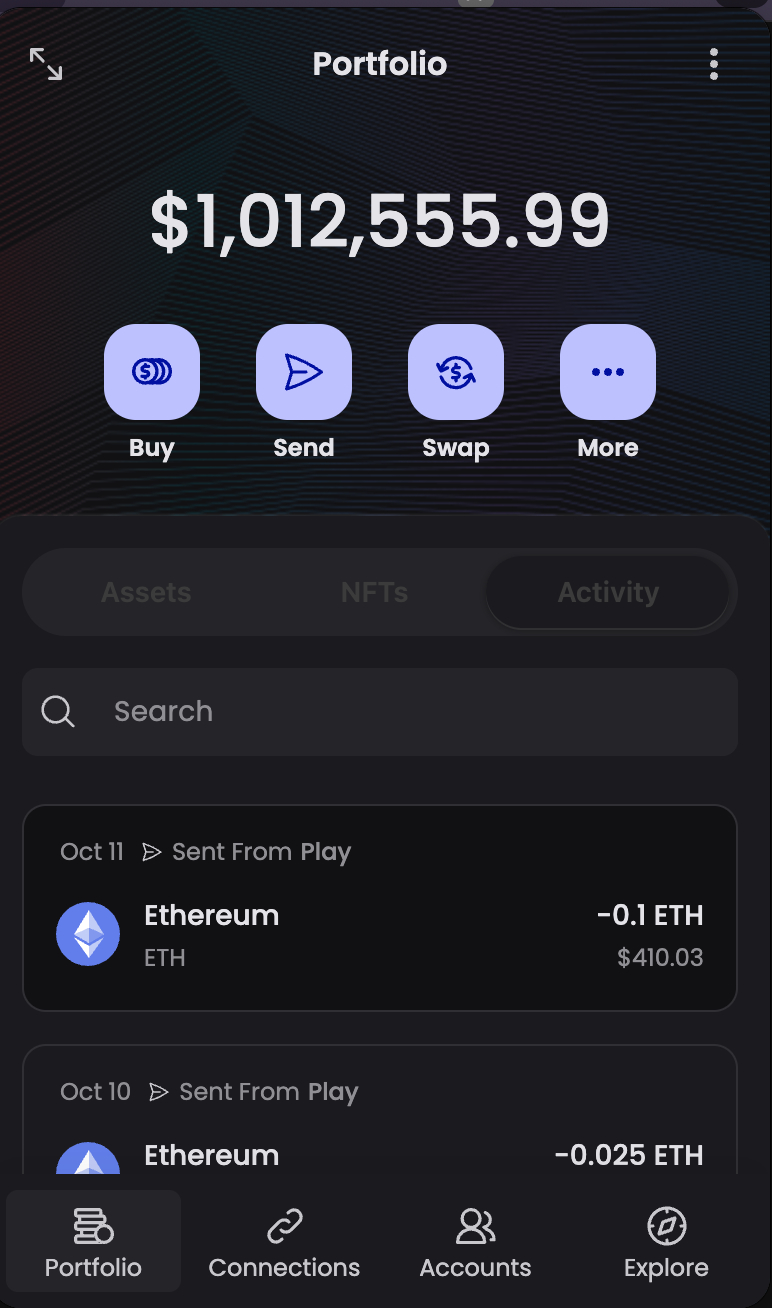Open the Oct 11 -0.1 ETH transaction
Viewport: 772px width, 1308px height.
380,908
